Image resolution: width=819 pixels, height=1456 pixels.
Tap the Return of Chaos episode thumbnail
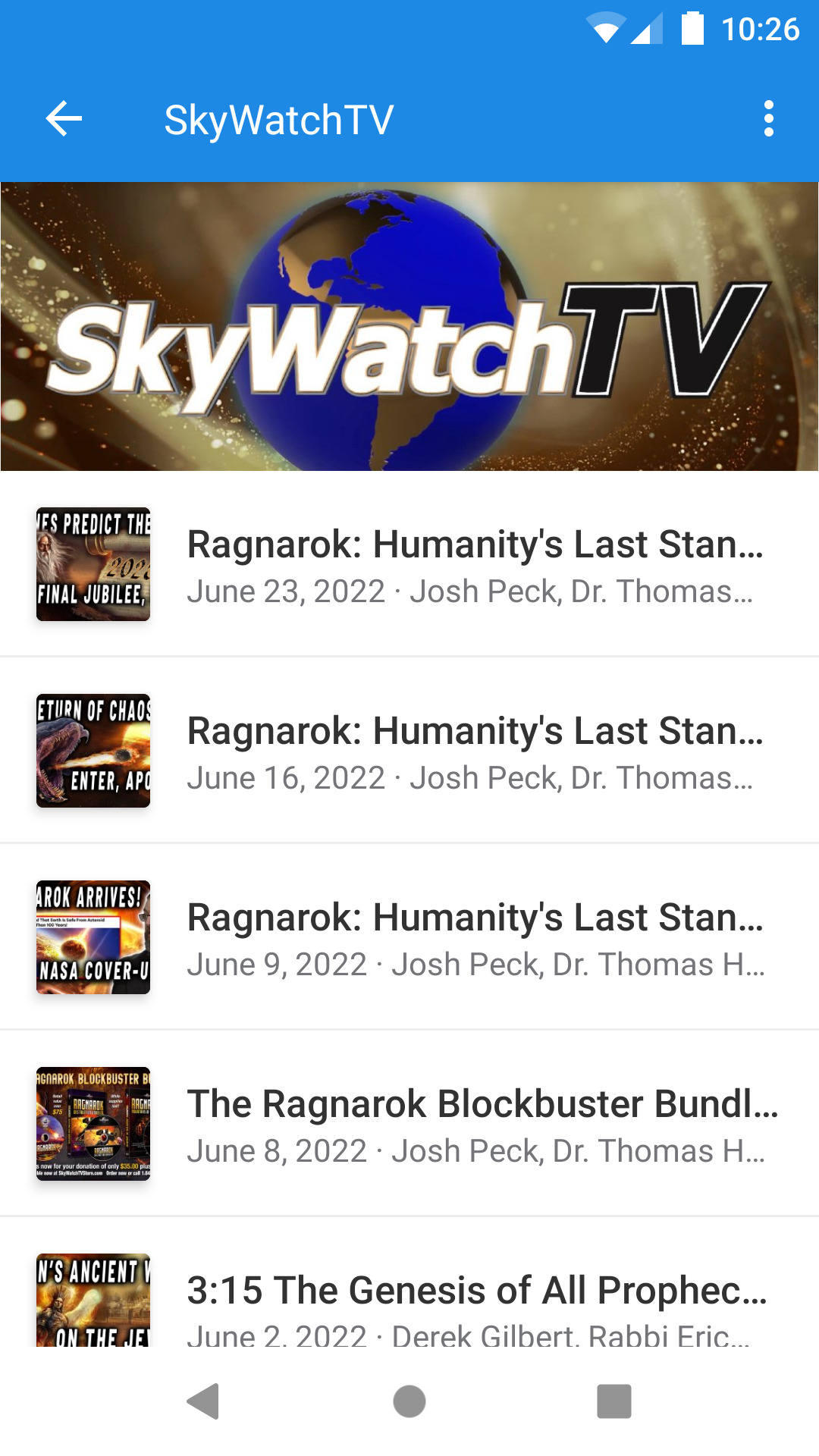(x=93, y=751)
